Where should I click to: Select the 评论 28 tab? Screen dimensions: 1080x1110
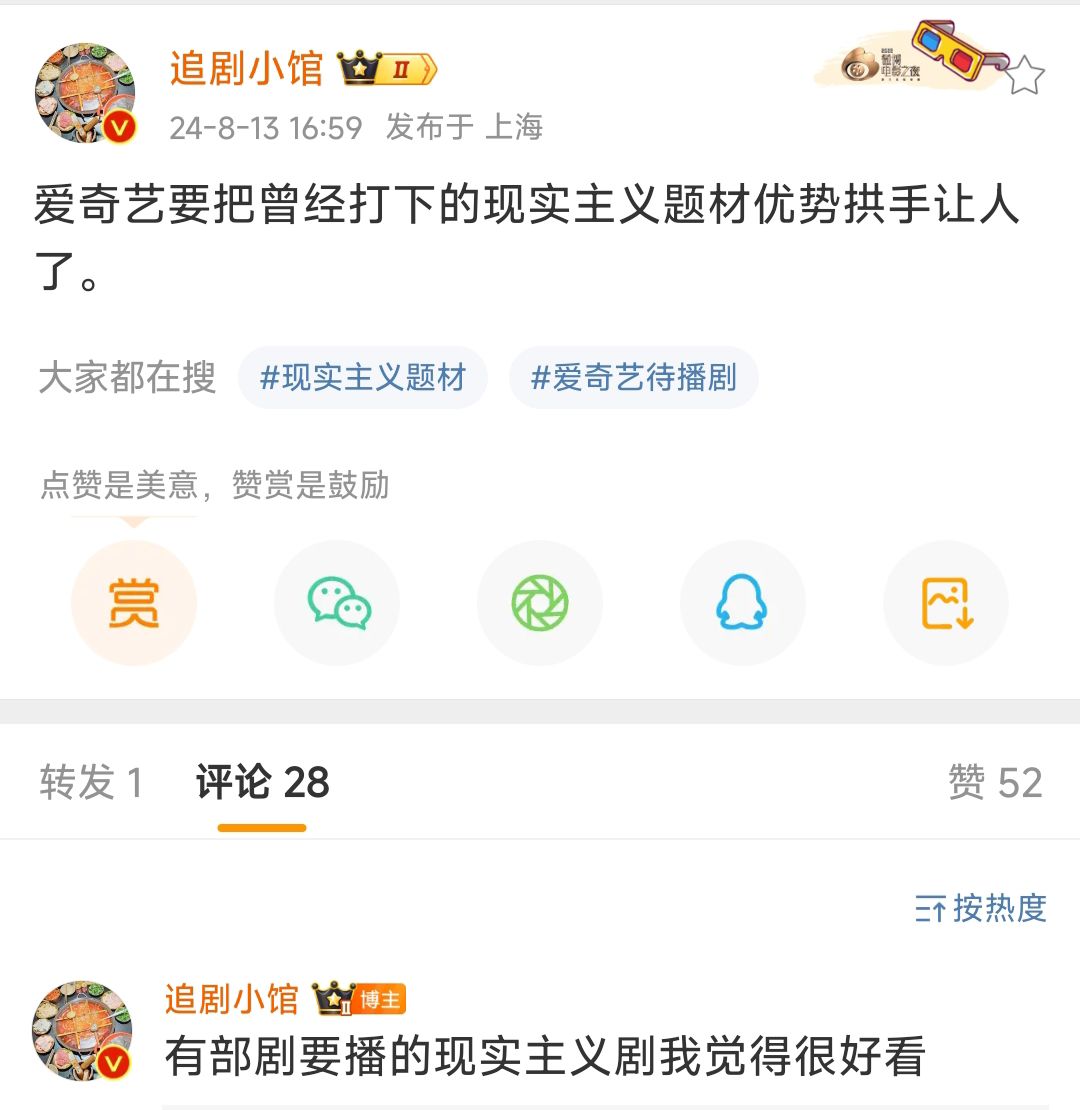262,783
